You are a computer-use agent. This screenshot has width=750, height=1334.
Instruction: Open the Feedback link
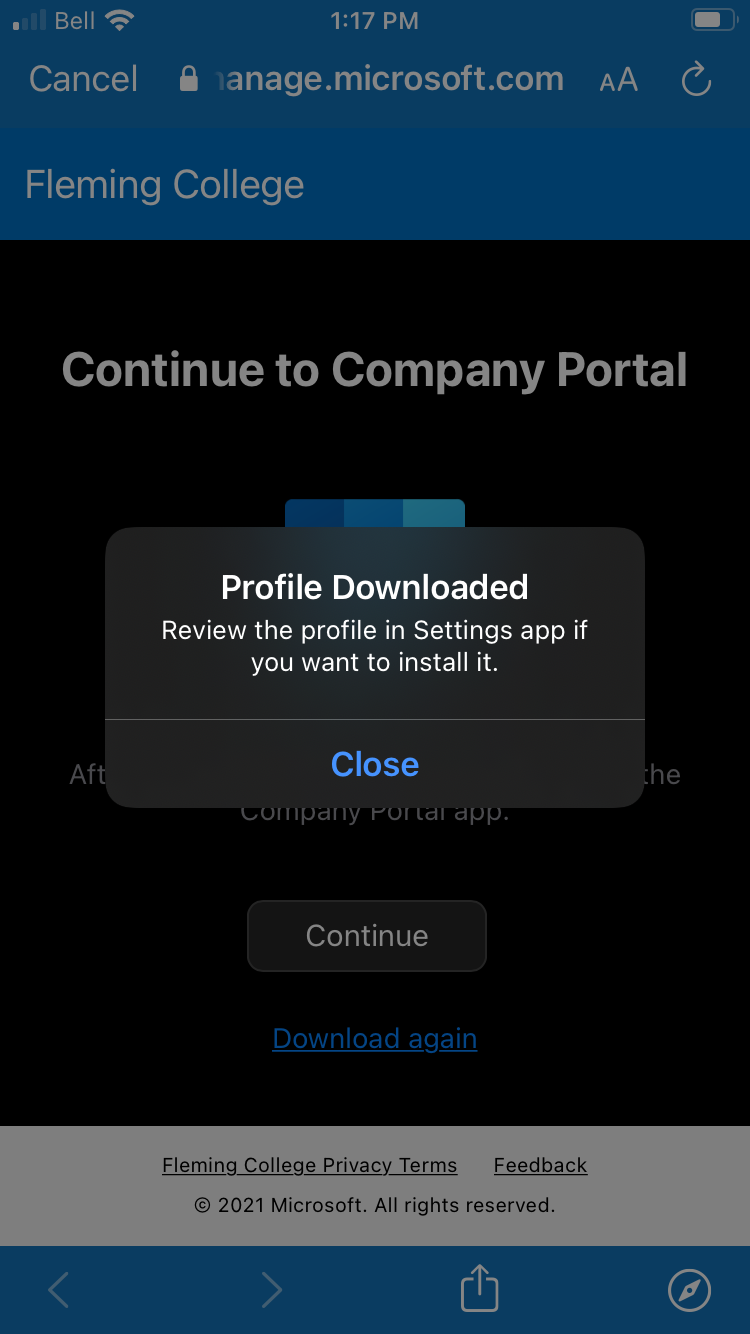pyautogui.click(x=540, y=1165)
